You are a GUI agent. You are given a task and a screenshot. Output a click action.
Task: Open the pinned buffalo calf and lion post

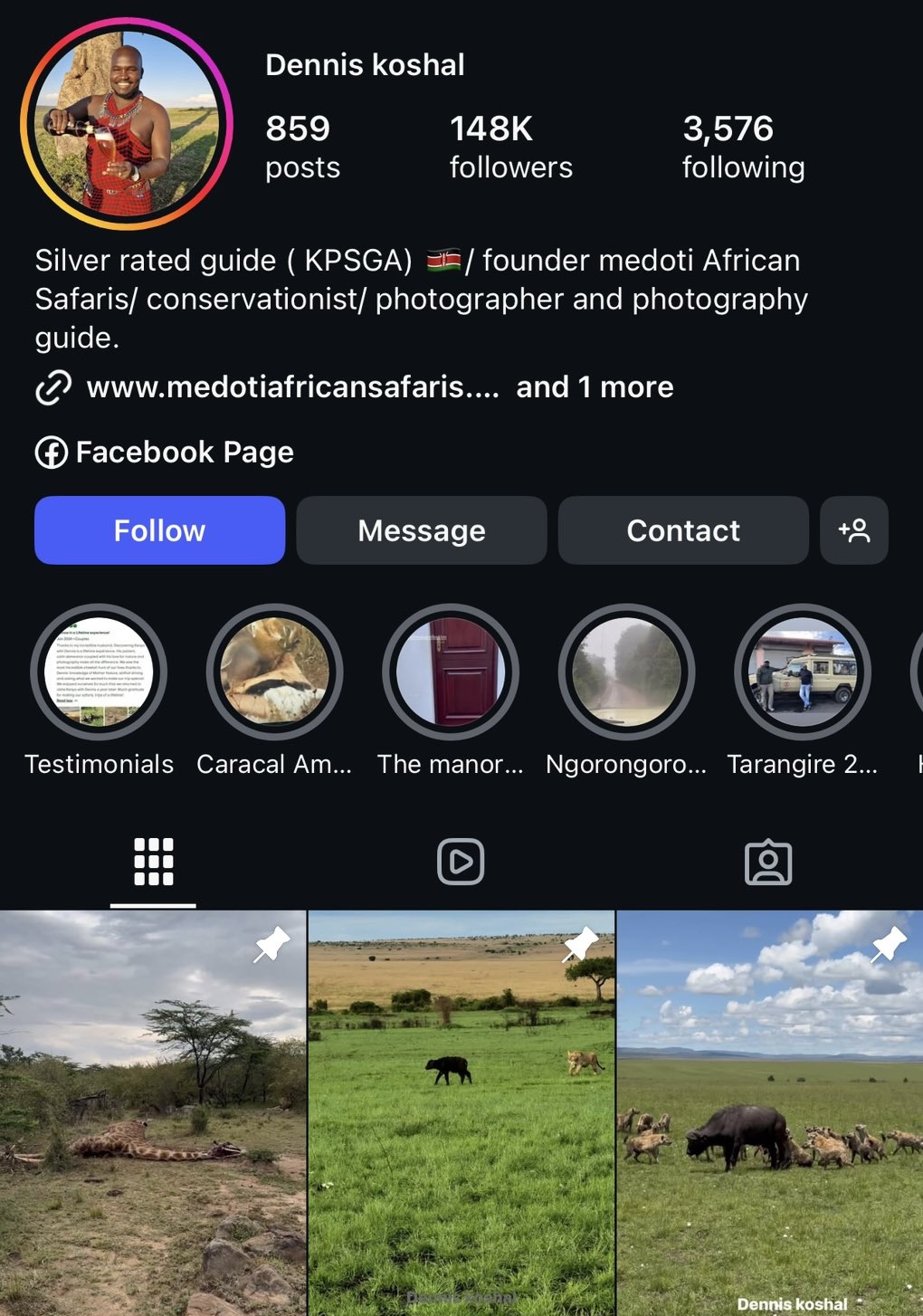(x=461, y=1113)
